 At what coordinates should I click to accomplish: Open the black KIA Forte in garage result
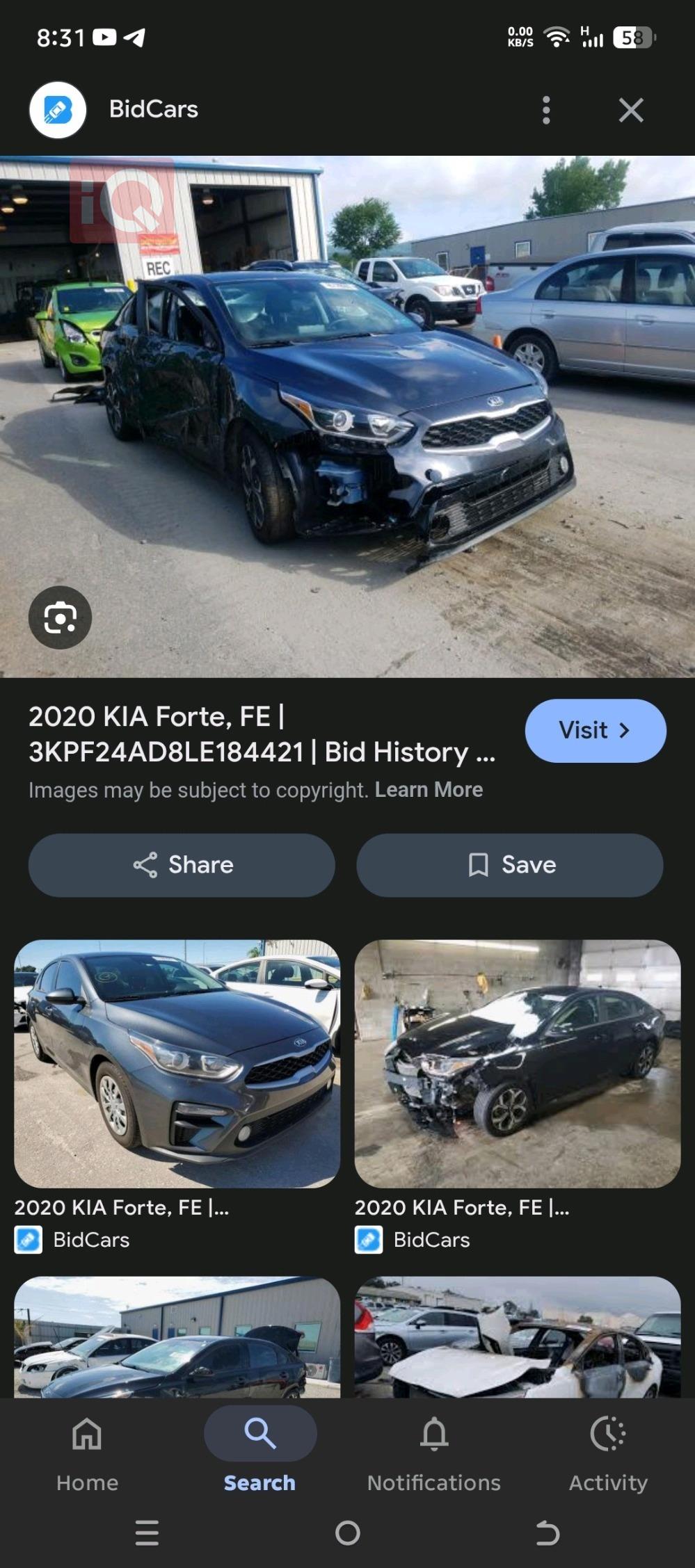tap(517, 1063)
